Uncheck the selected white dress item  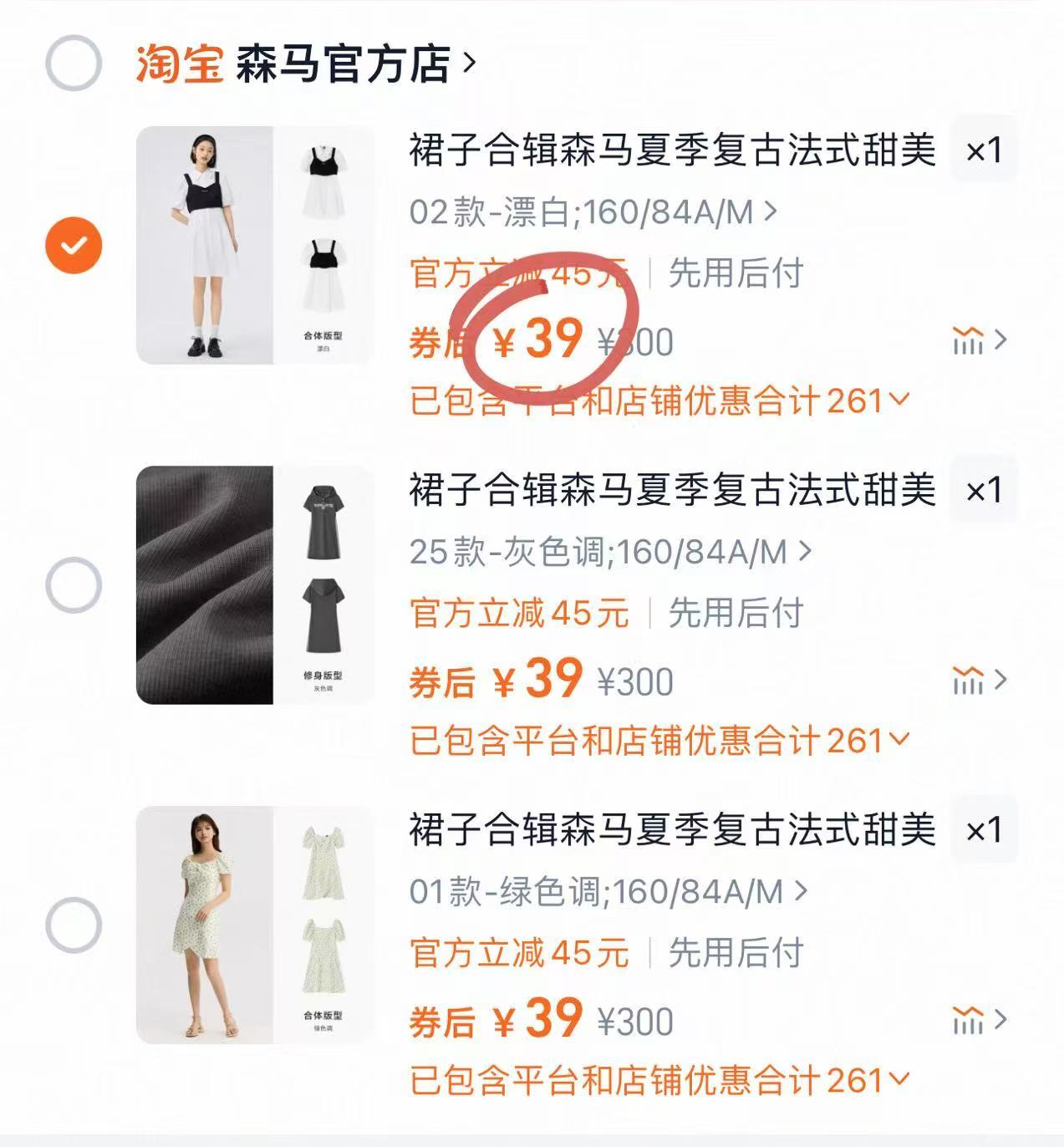click(x=74, y=244)
